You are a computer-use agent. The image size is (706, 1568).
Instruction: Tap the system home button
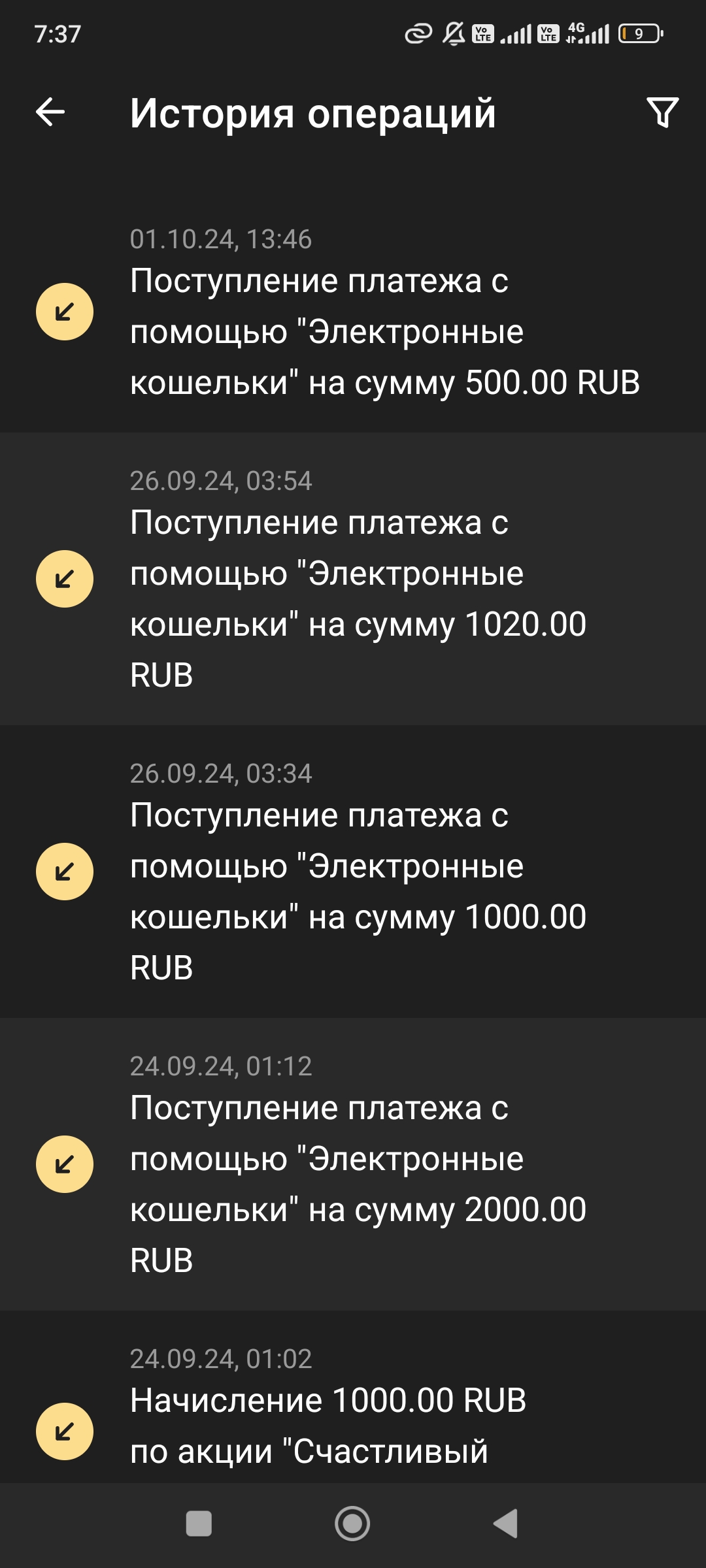click(x=352, y=1524)
